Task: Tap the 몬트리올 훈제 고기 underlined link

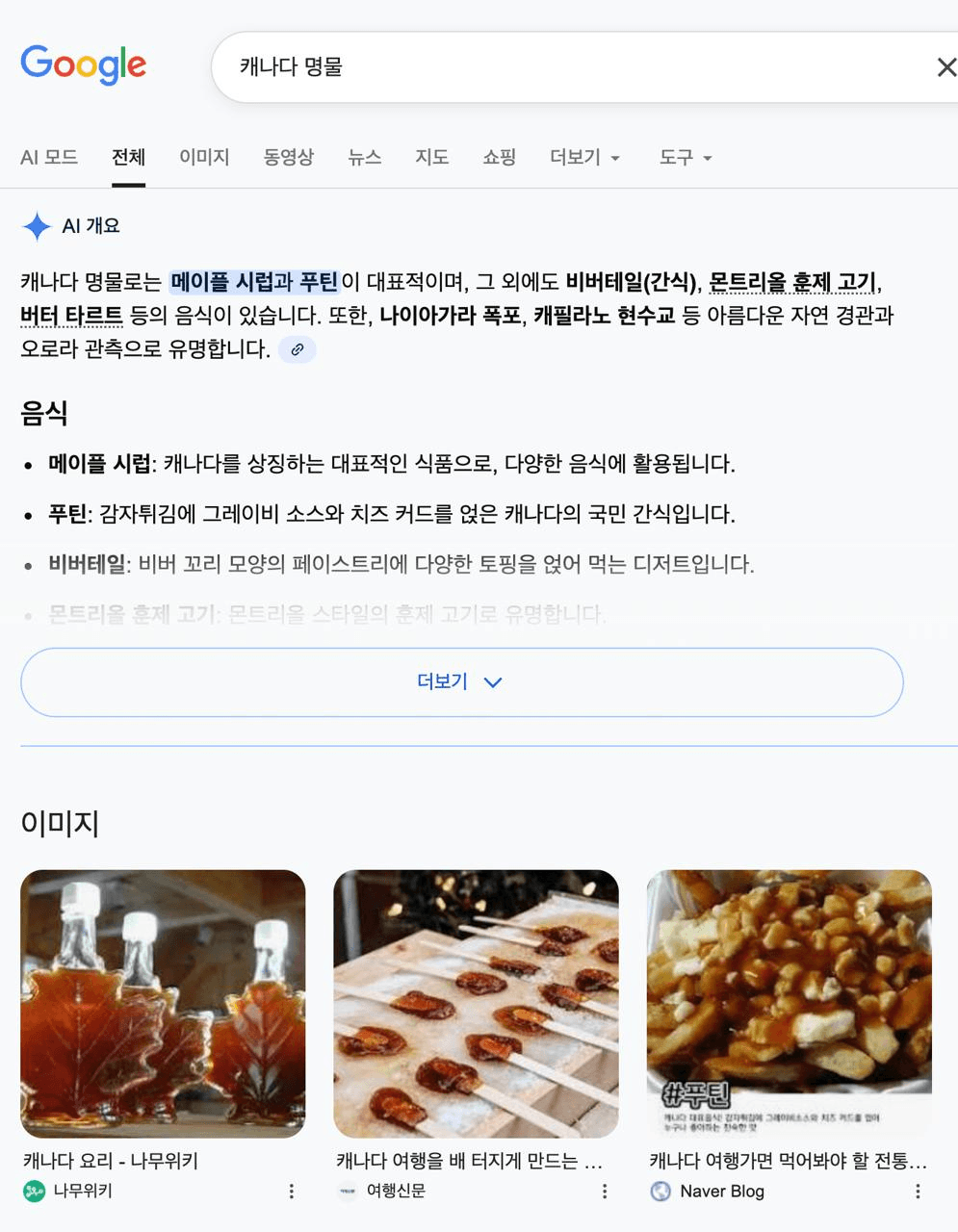Action: coord(792,282)
